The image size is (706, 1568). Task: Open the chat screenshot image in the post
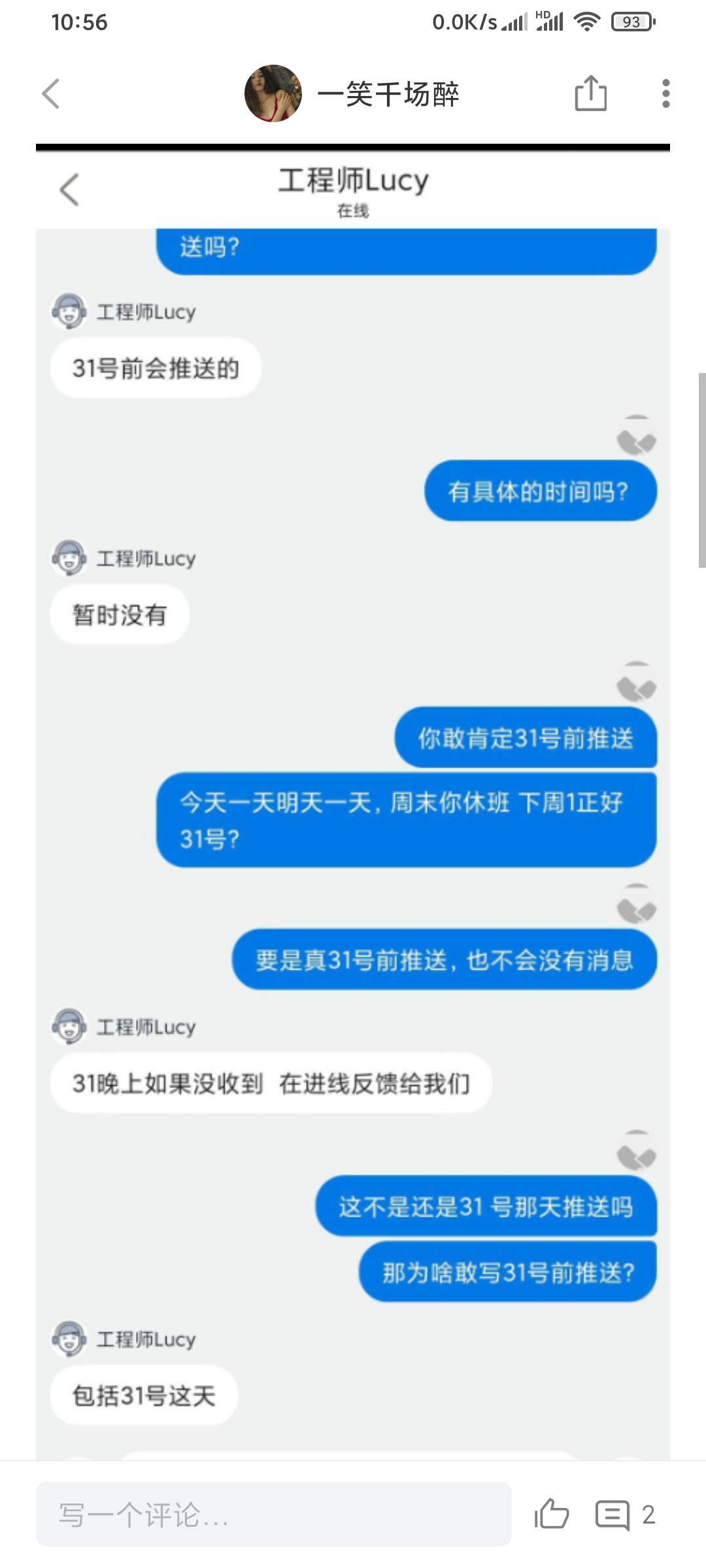point(353,802)
